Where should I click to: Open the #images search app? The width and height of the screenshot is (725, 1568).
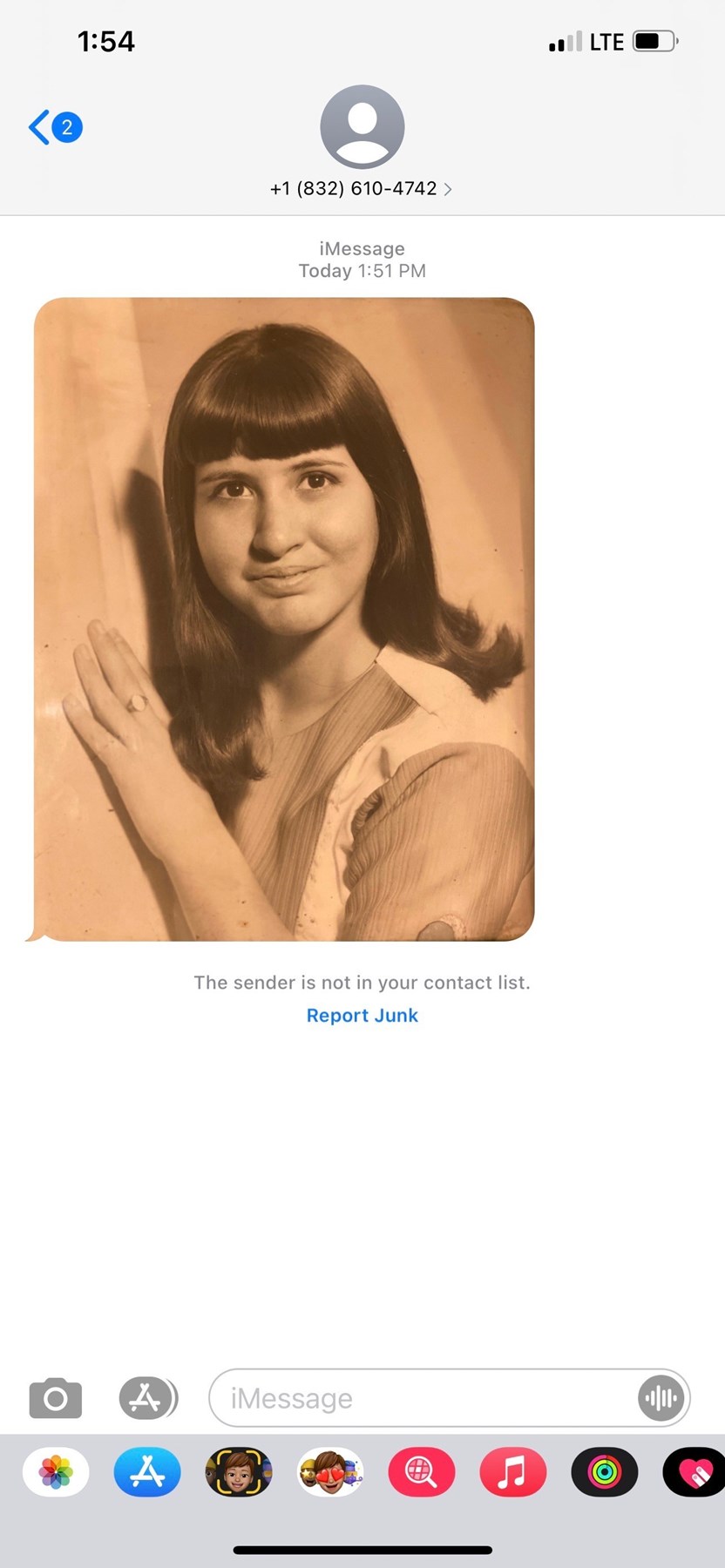click(422, 1473)
